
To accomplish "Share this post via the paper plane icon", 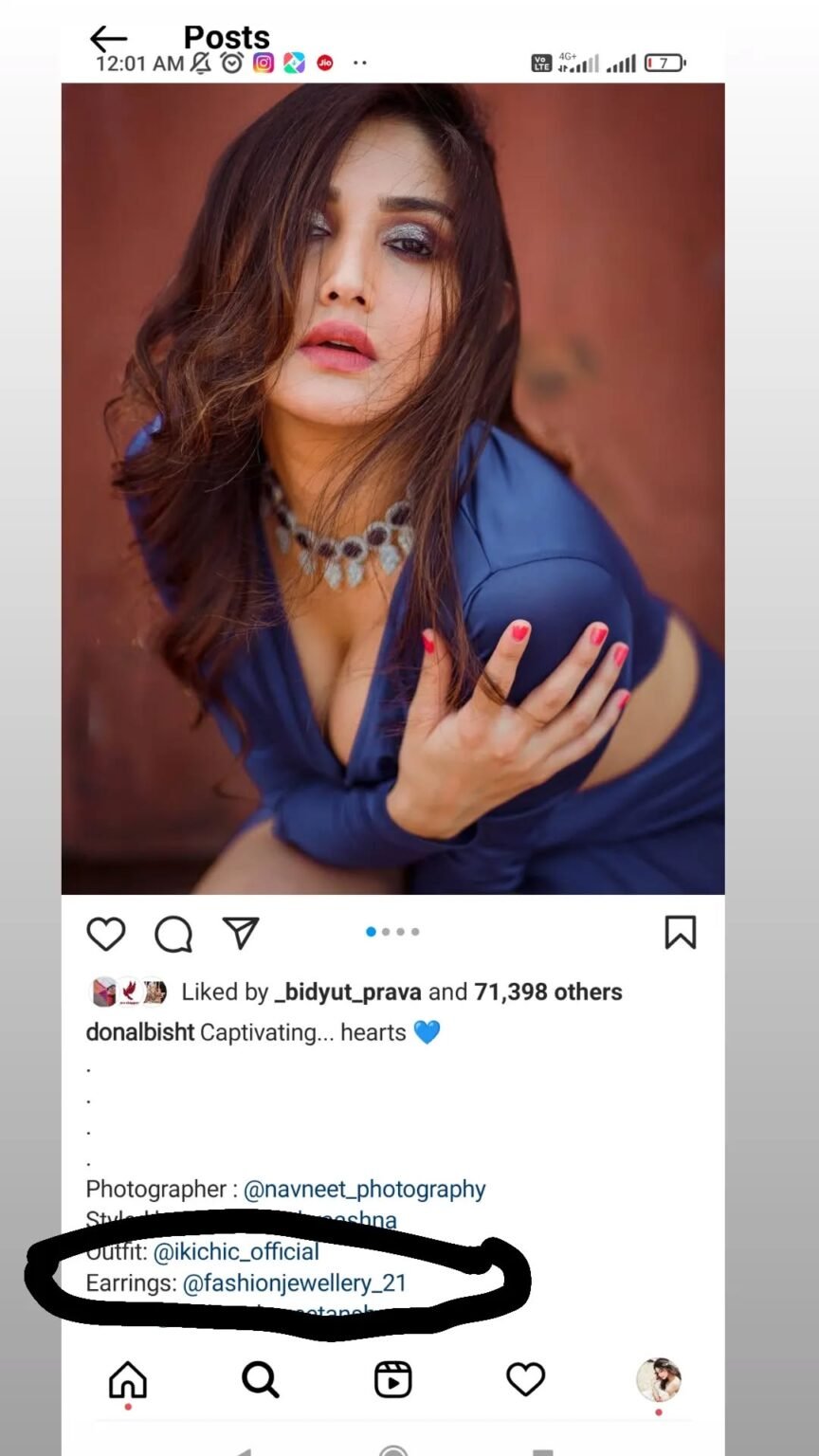I will tap(241, 933).
